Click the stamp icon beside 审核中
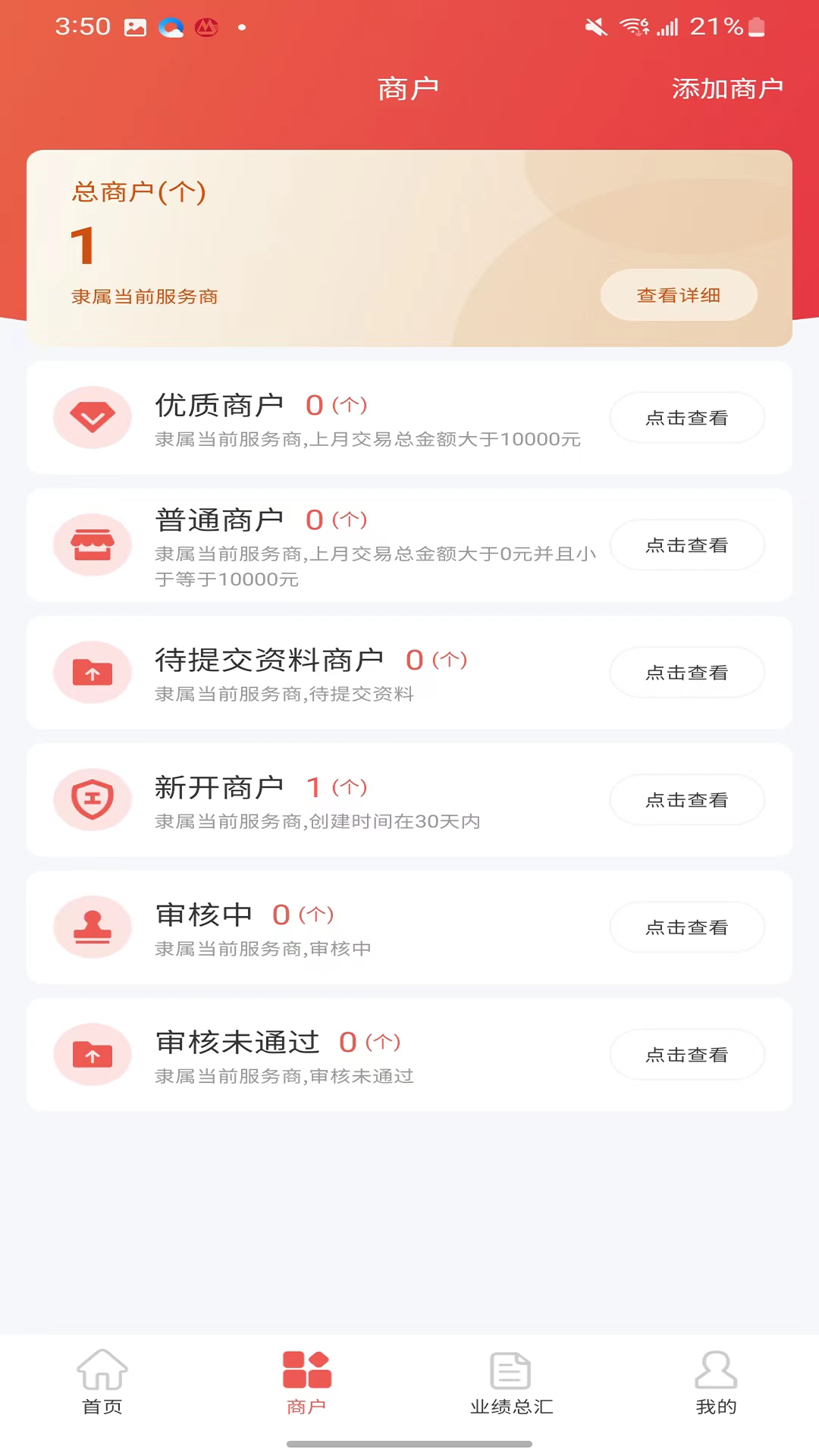819x1456 pixels. coord(93,927)
